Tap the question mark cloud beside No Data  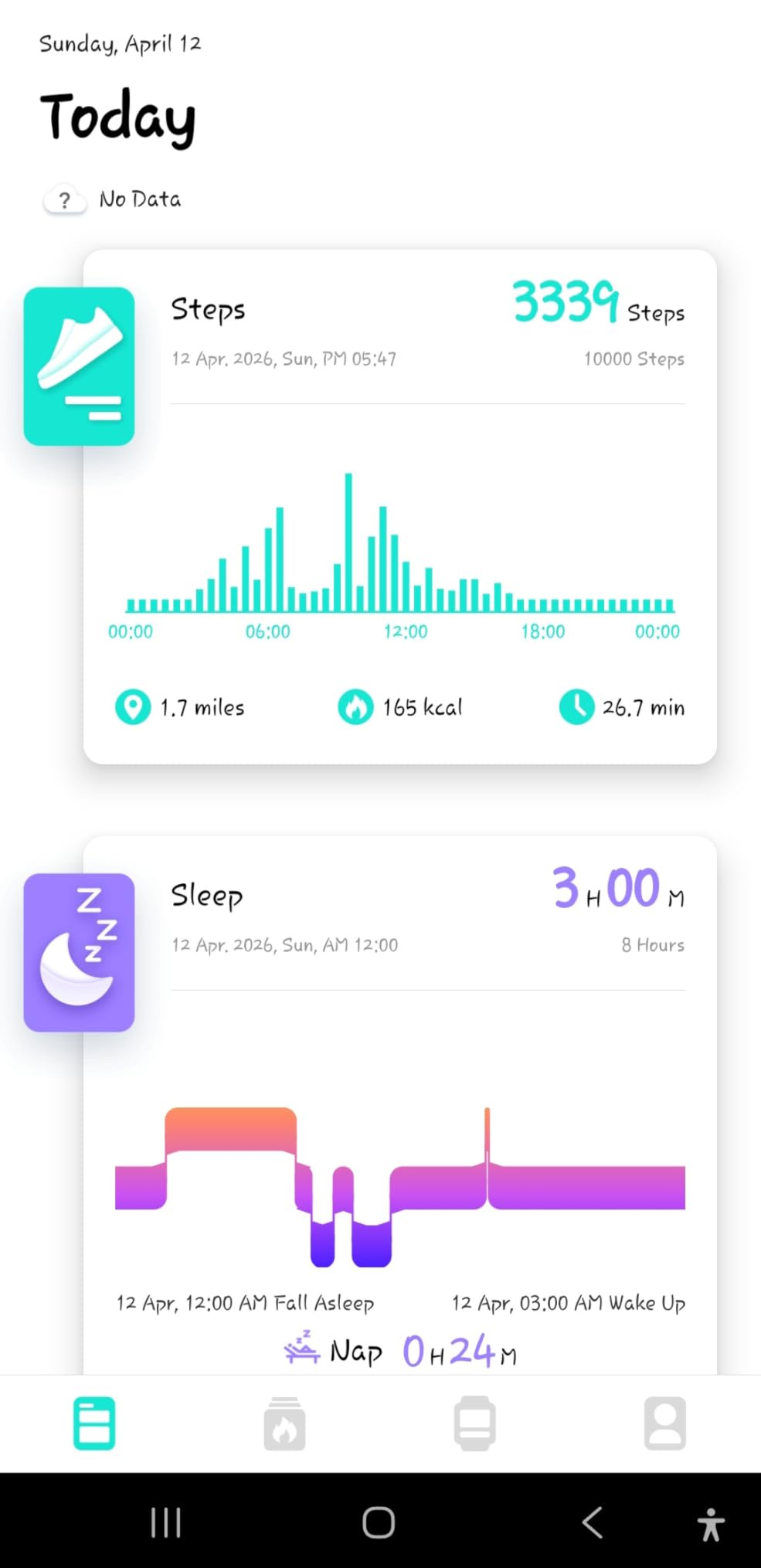65,200
